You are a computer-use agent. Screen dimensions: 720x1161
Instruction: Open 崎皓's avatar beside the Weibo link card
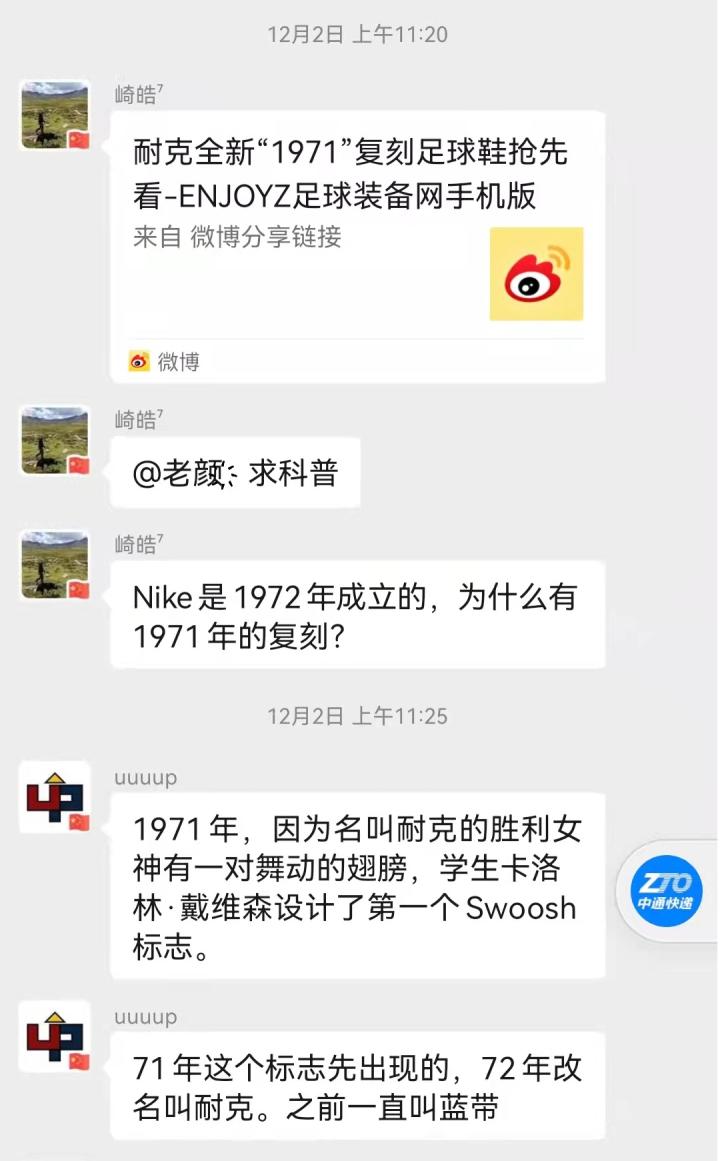pyautogui.click(x=55, y=116)
